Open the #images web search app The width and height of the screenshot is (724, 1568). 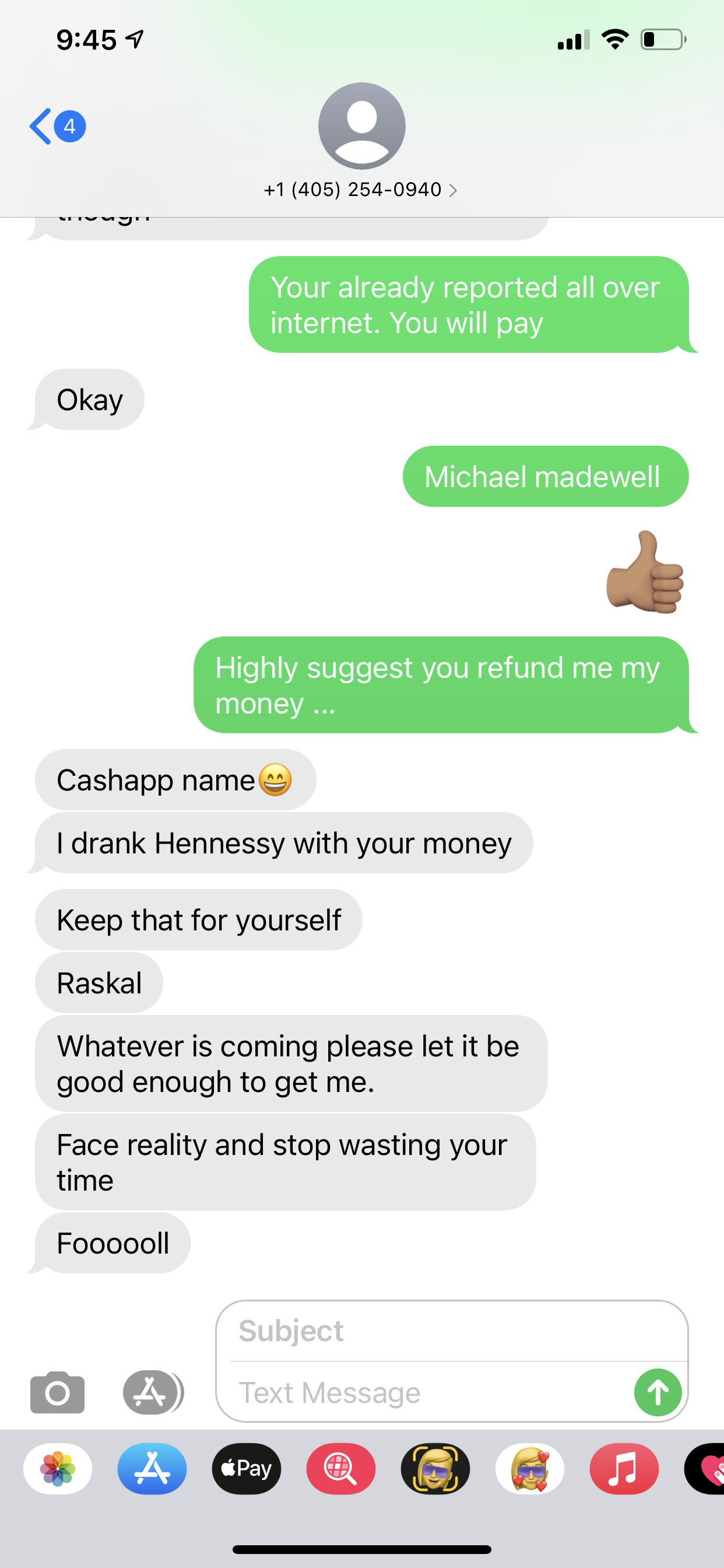click(x=340, y=1469)
